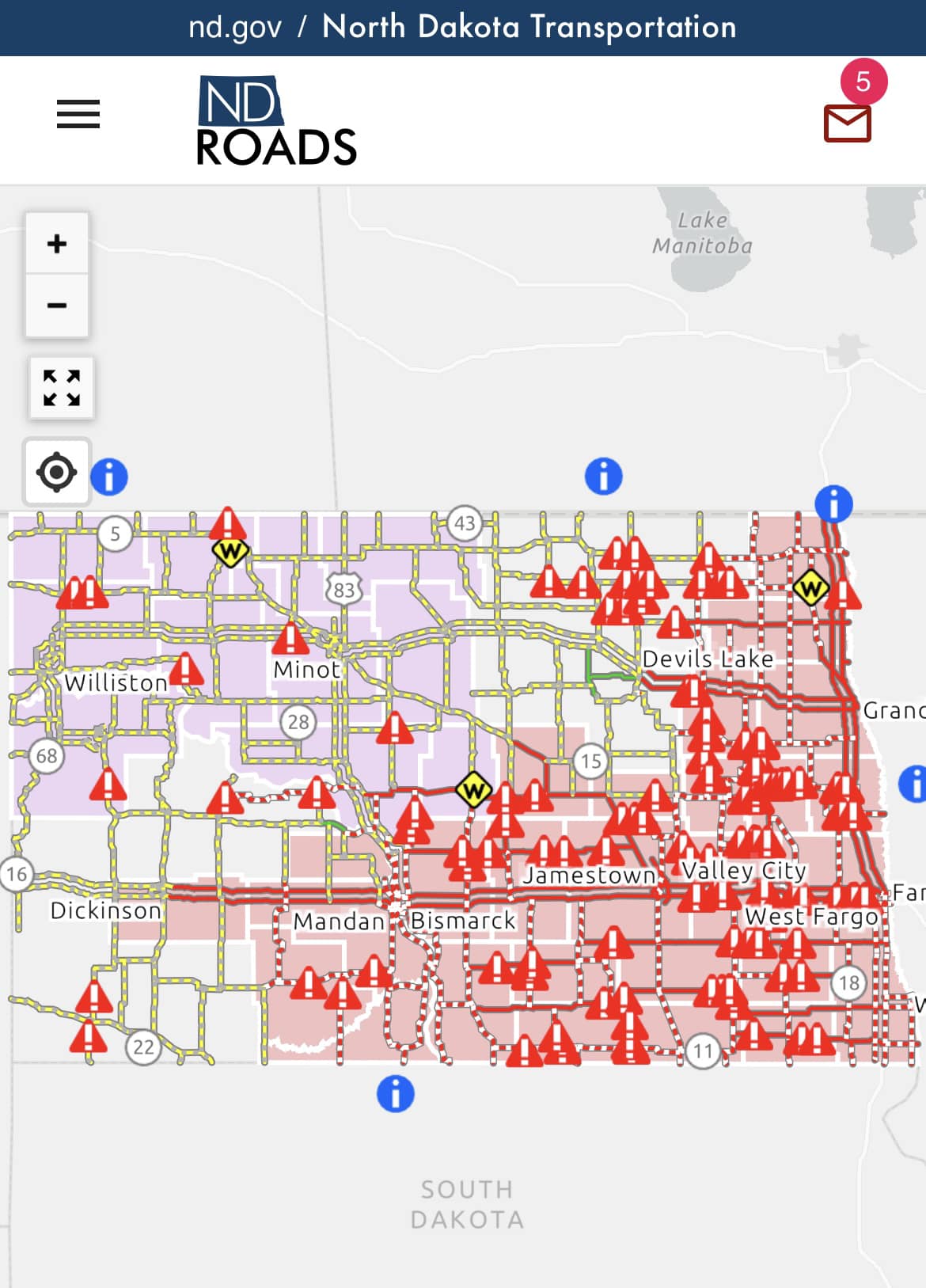Zoom in on the map
926x1288 pixels.
pyautogui.click(x=57, y=243)
